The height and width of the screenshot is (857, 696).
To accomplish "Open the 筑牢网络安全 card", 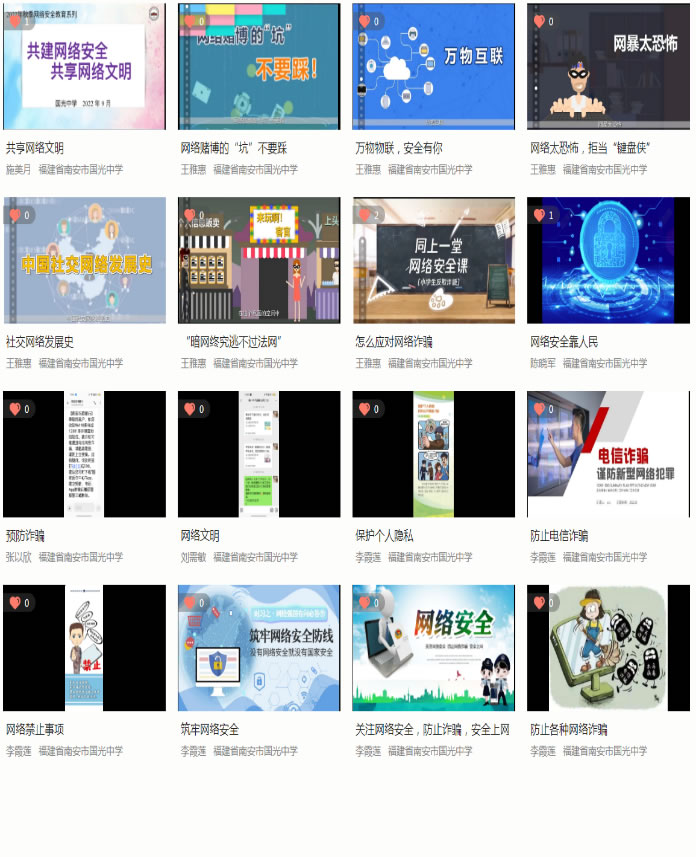I will [x=259, y=648].
